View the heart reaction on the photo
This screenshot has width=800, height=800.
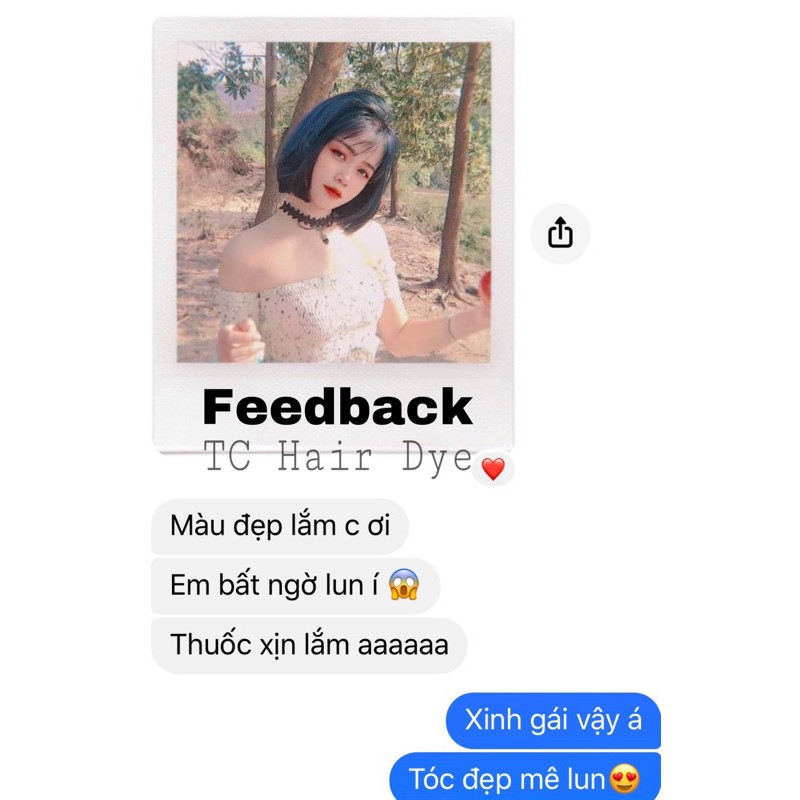[493, 468]
